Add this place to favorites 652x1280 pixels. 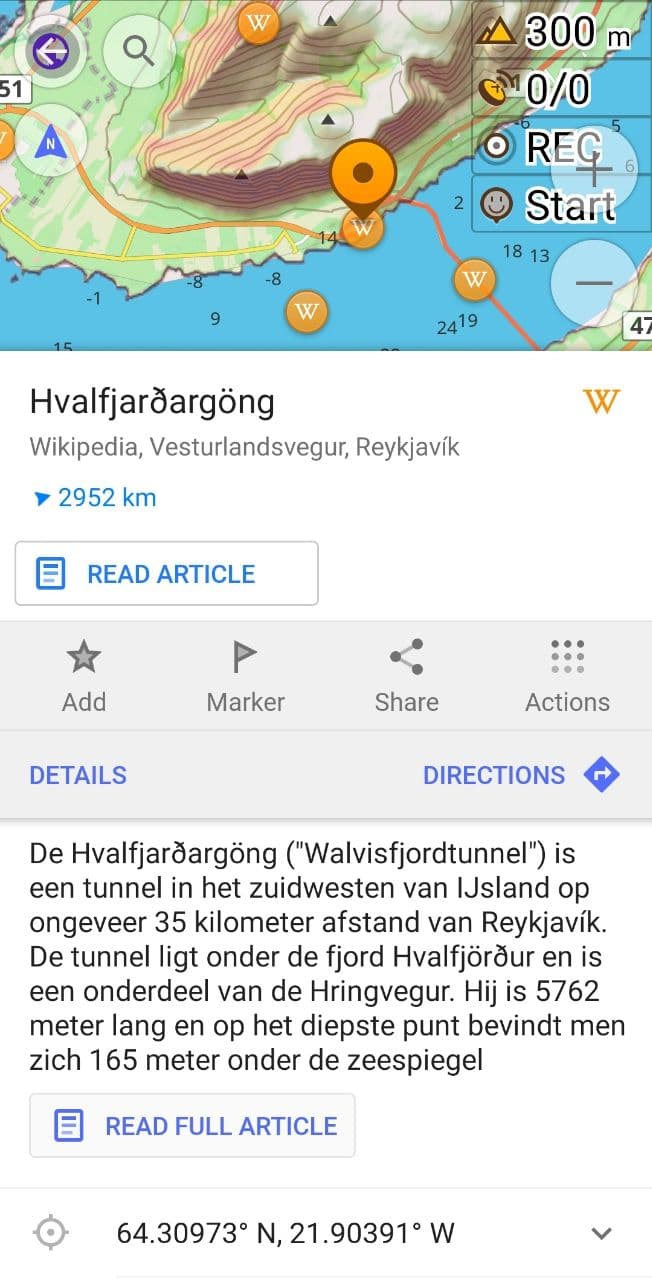[84, 676]
